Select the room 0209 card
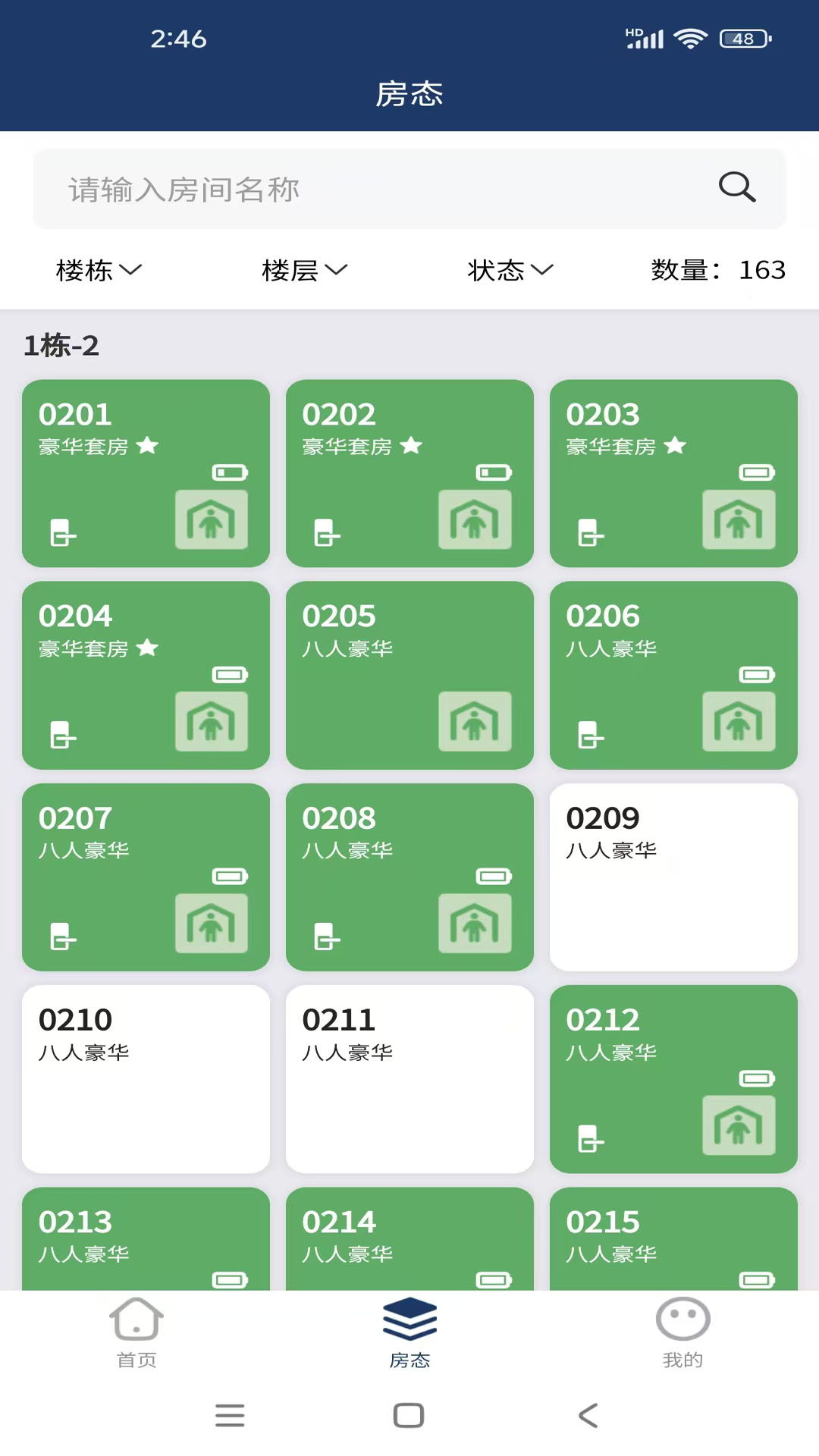 [x=673, y=877]
